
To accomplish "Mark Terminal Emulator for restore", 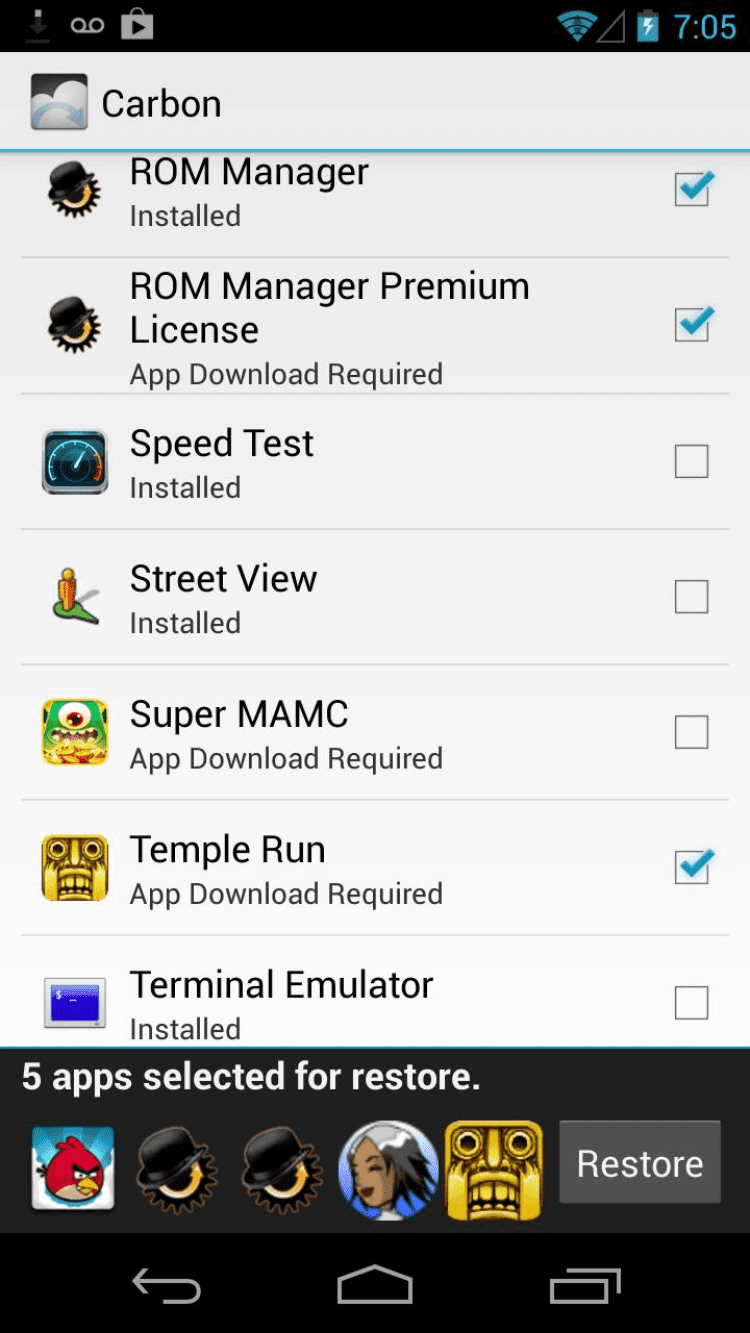I will pyautogui.click(x=692, y=1002).
